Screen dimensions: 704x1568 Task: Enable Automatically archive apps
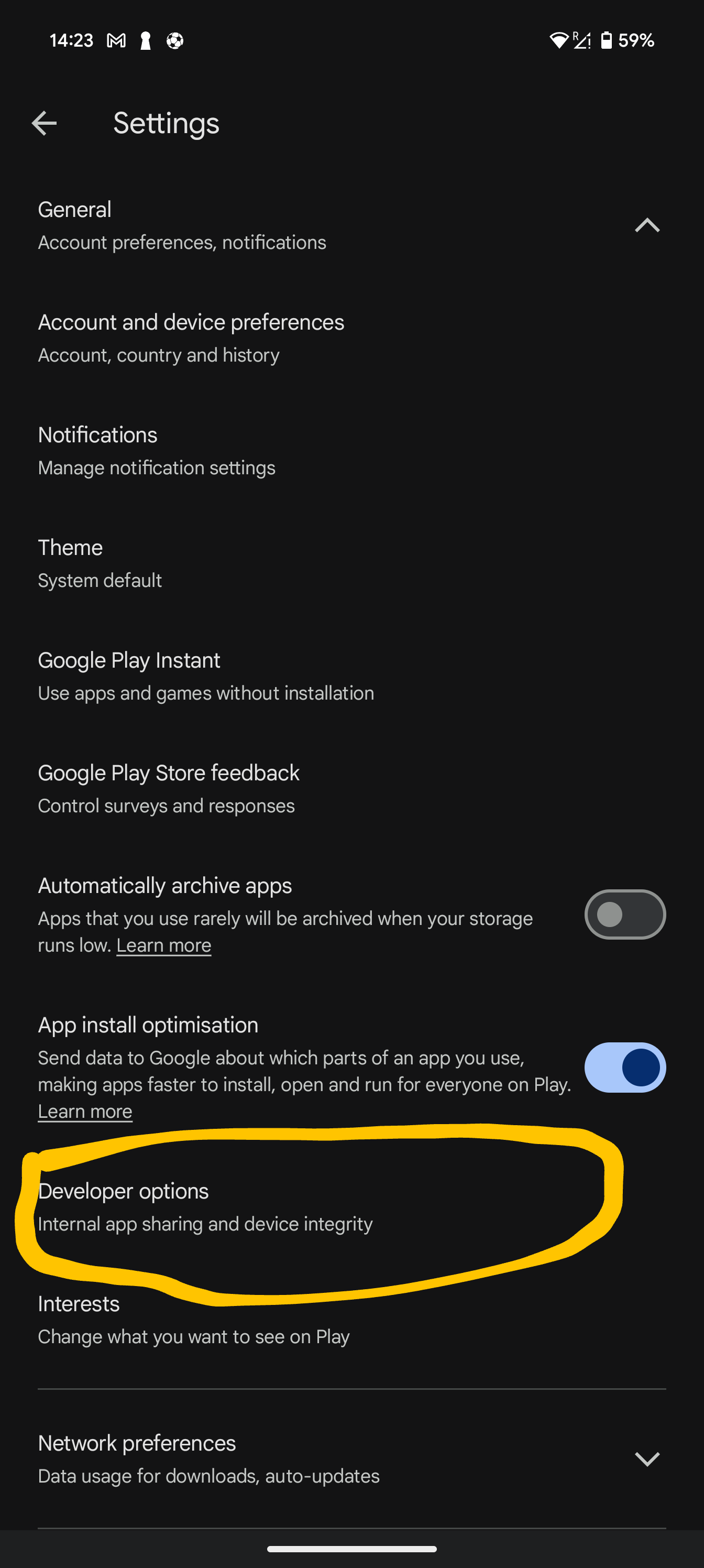pyautogui.click(x=624, y=914)
